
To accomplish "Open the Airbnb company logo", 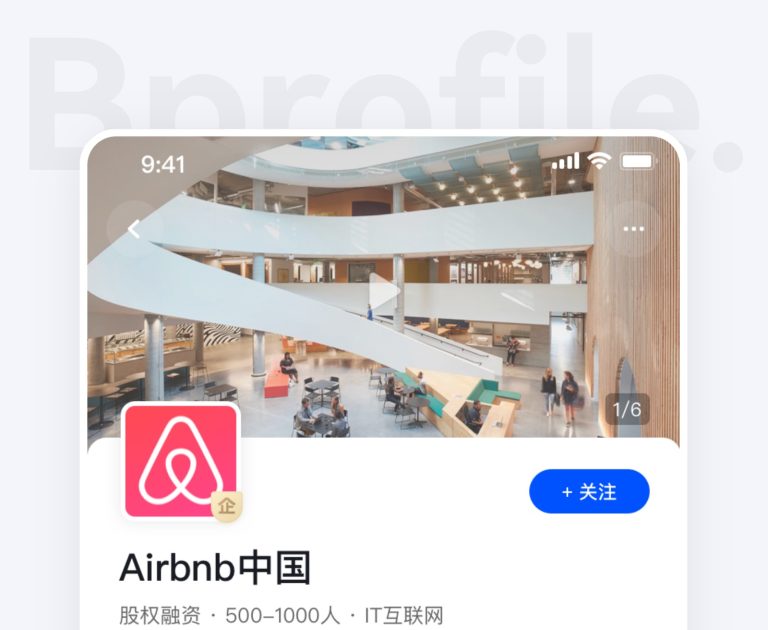I will (x=181, y=461).
